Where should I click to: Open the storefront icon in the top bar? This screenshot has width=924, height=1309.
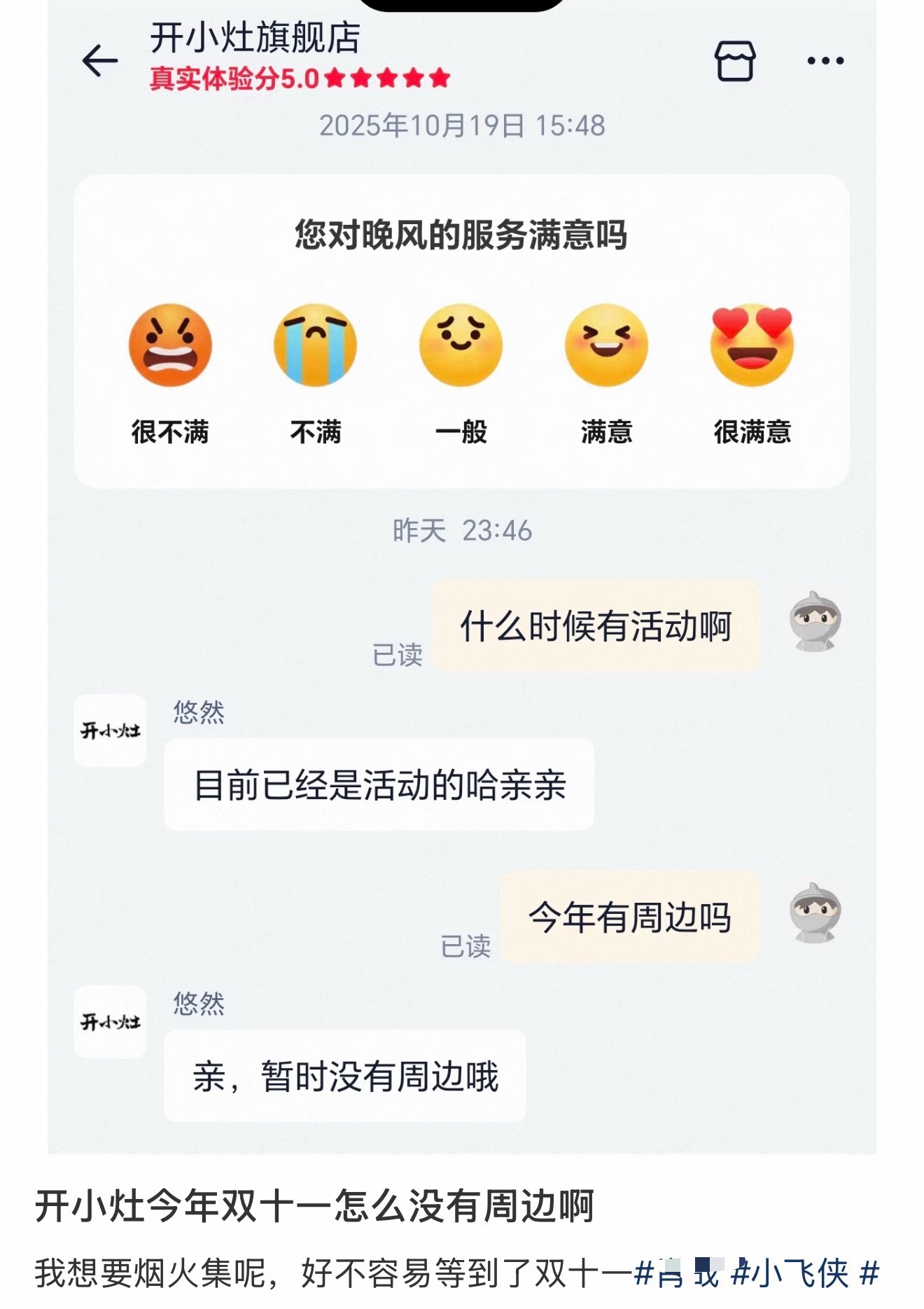click(734, 60)
